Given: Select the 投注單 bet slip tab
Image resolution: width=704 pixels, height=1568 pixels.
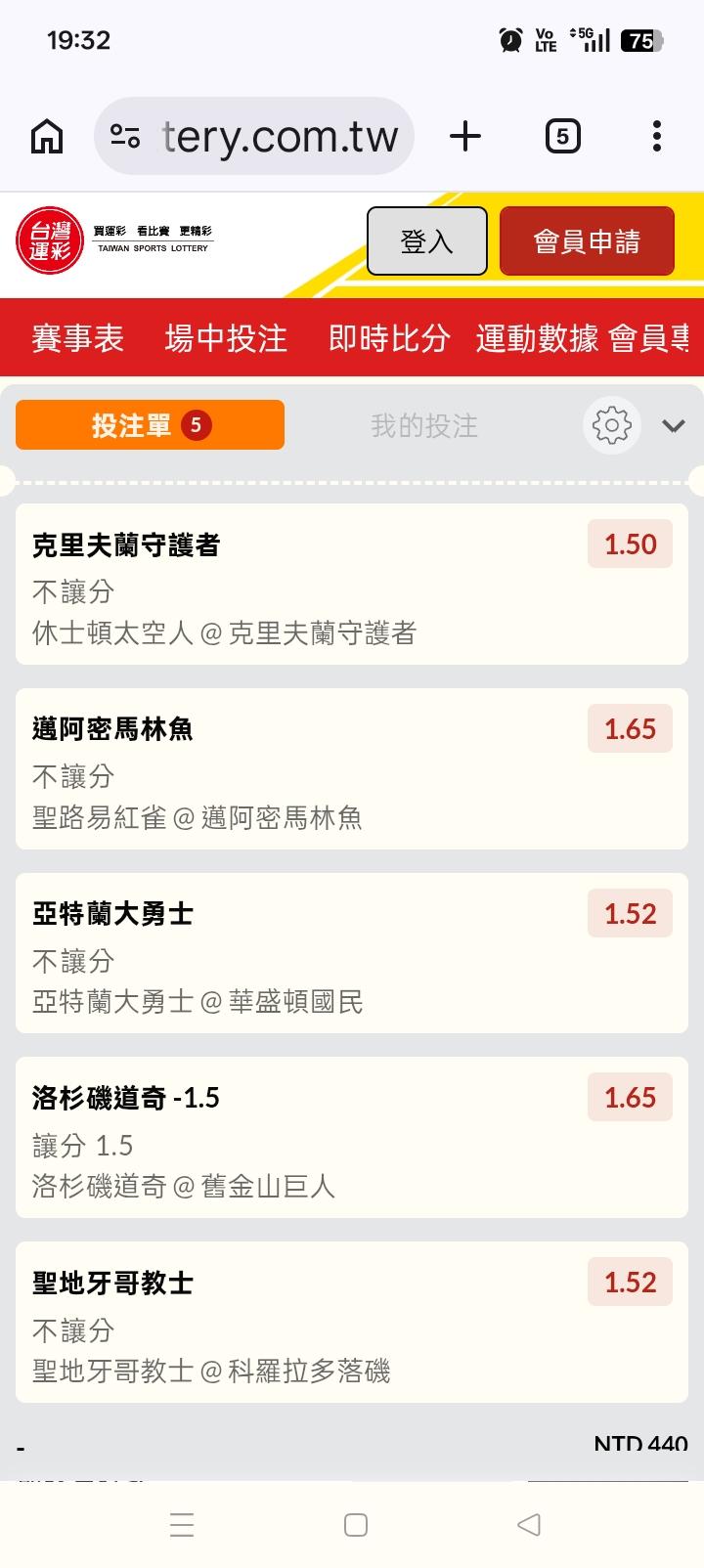Looking at the screenshot, I should pyautogui.click(x=150, y=425).
